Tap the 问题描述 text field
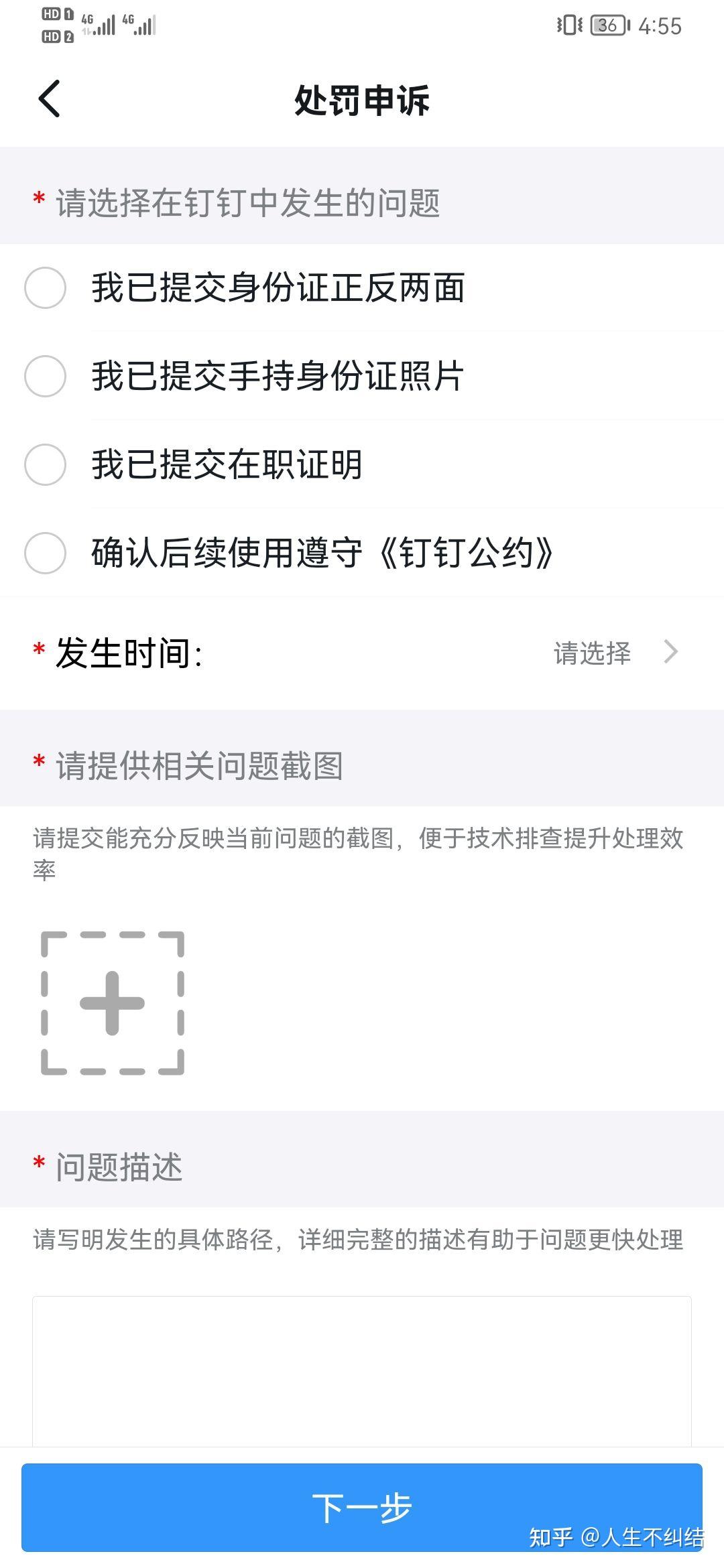 (362, 1372)
